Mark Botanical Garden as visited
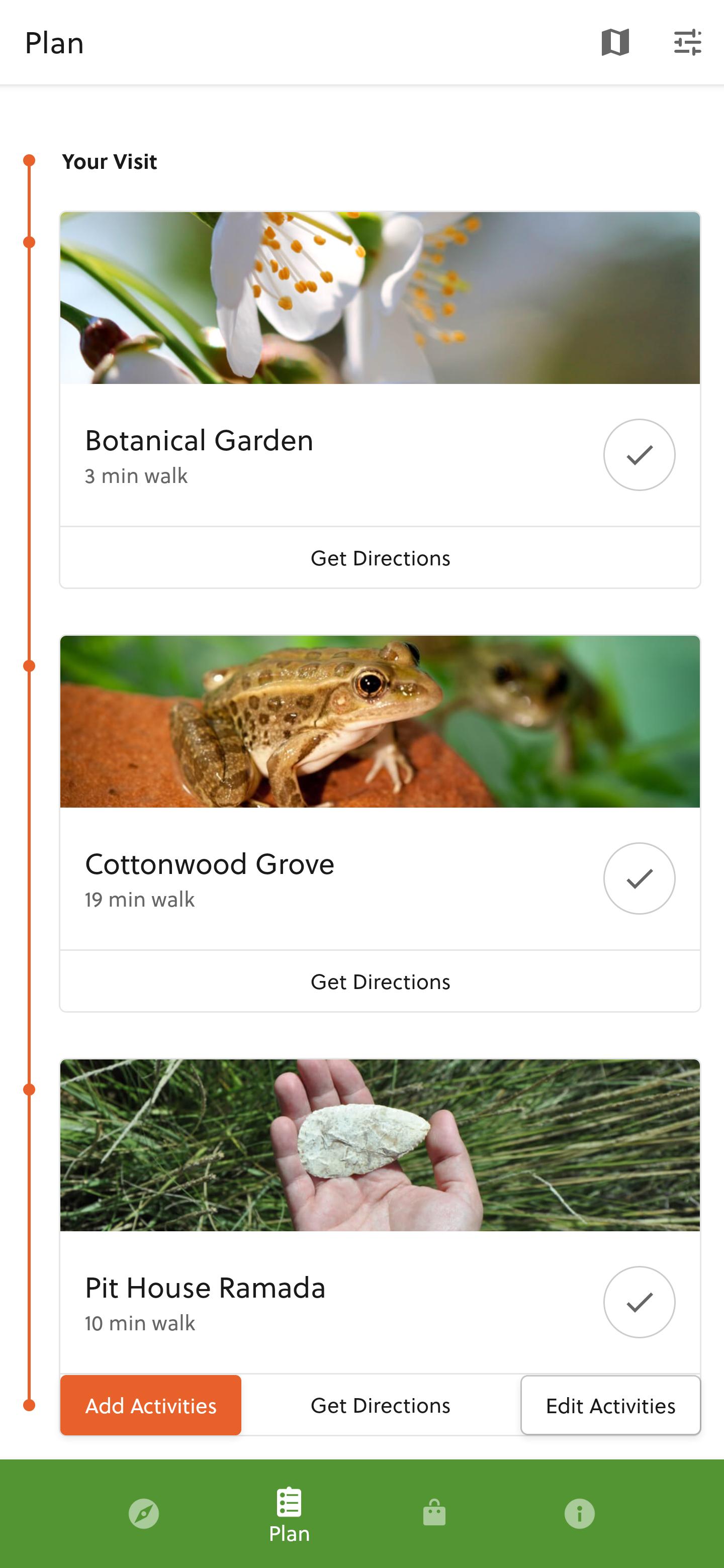This screenshot has height=1568, width=724. (639, 455)
